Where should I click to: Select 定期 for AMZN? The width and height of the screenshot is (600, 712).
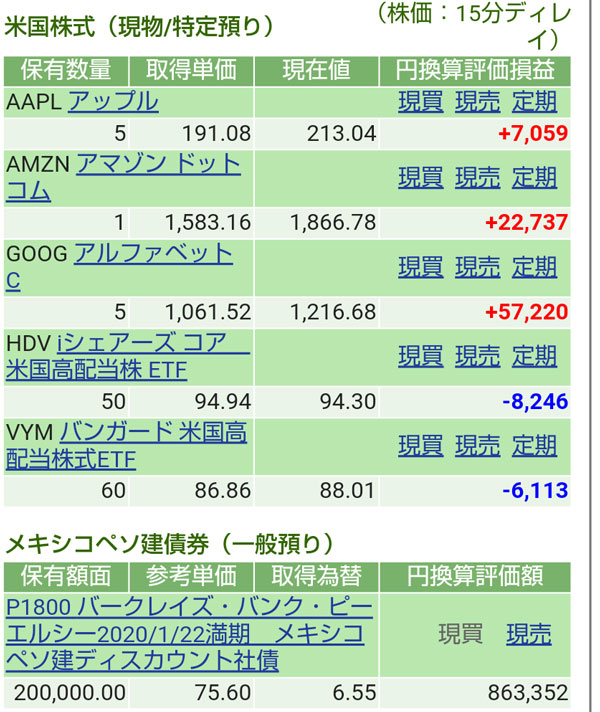pos(534,178)
